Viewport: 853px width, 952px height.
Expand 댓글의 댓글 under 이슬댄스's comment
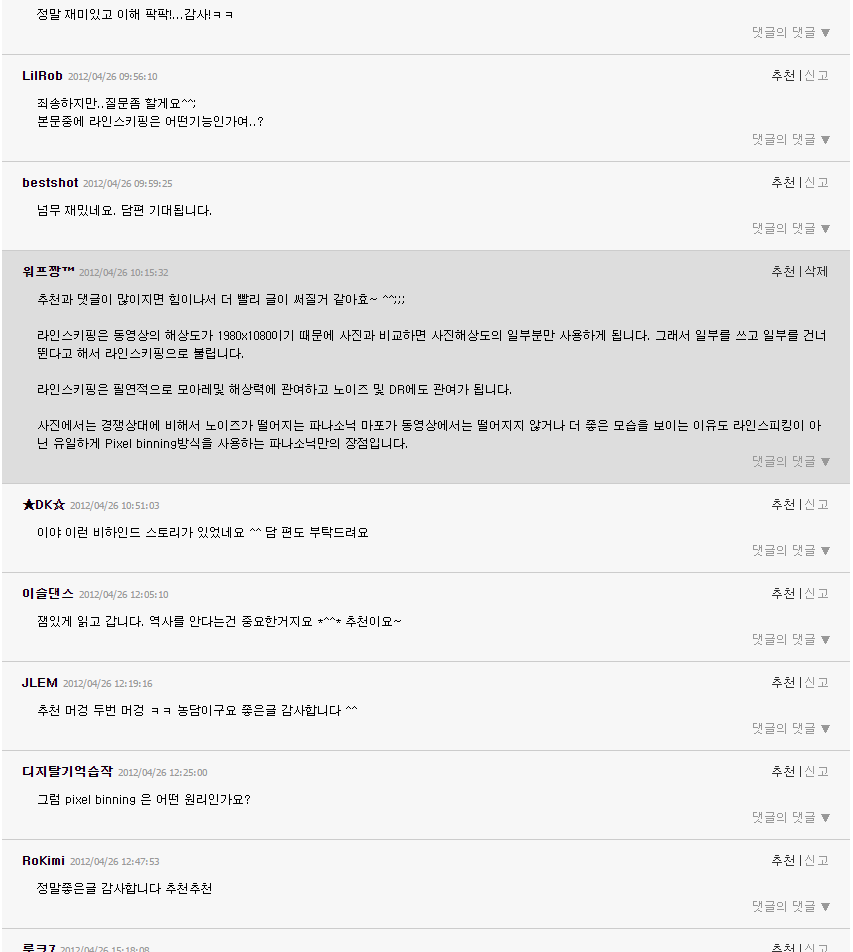click(x=791, y=640)
